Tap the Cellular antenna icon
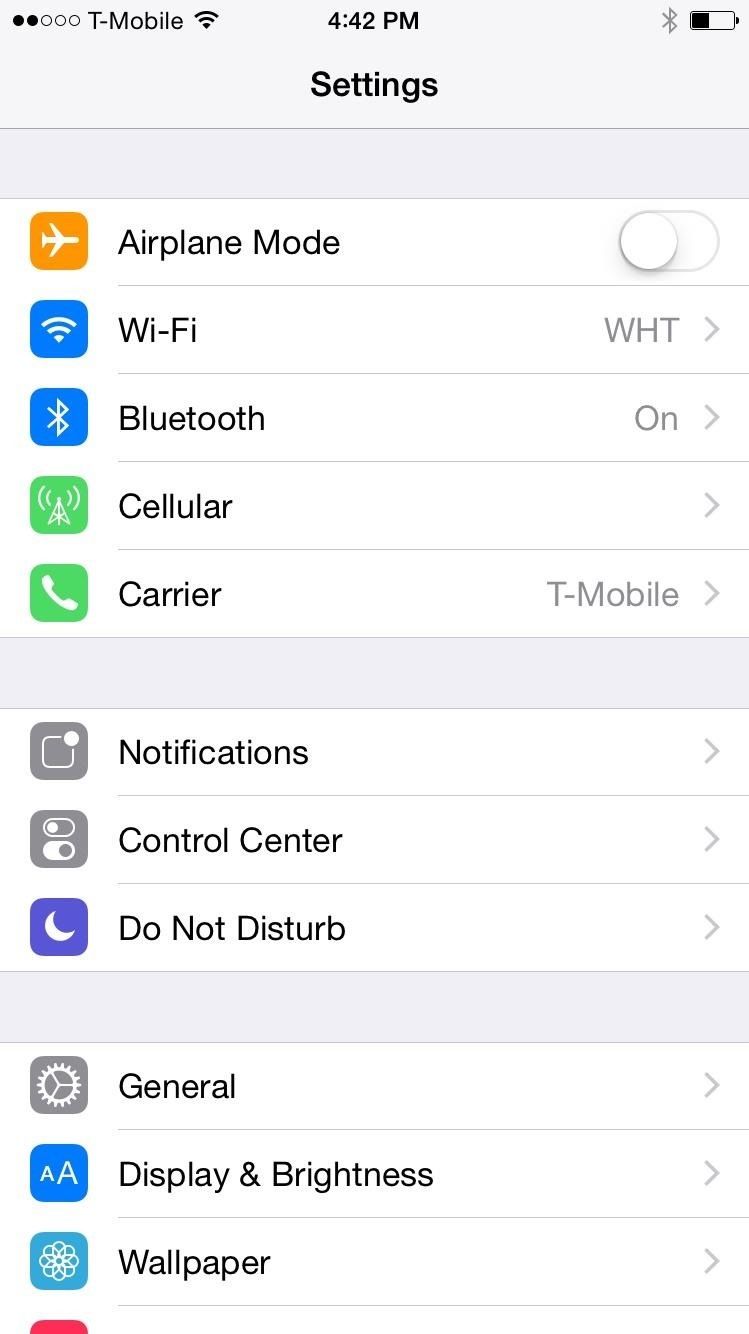The image size is (749, 1334). pos(58,505)
